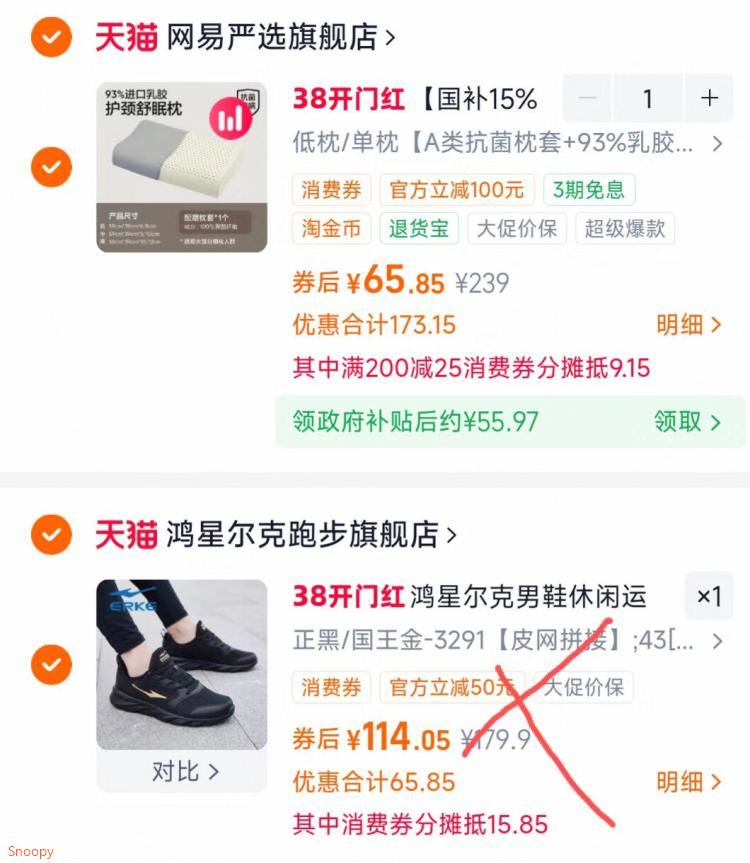The height and width of the screenshot is (863, 750).
Task: Open the latex pillow product image
Action: 182,167
